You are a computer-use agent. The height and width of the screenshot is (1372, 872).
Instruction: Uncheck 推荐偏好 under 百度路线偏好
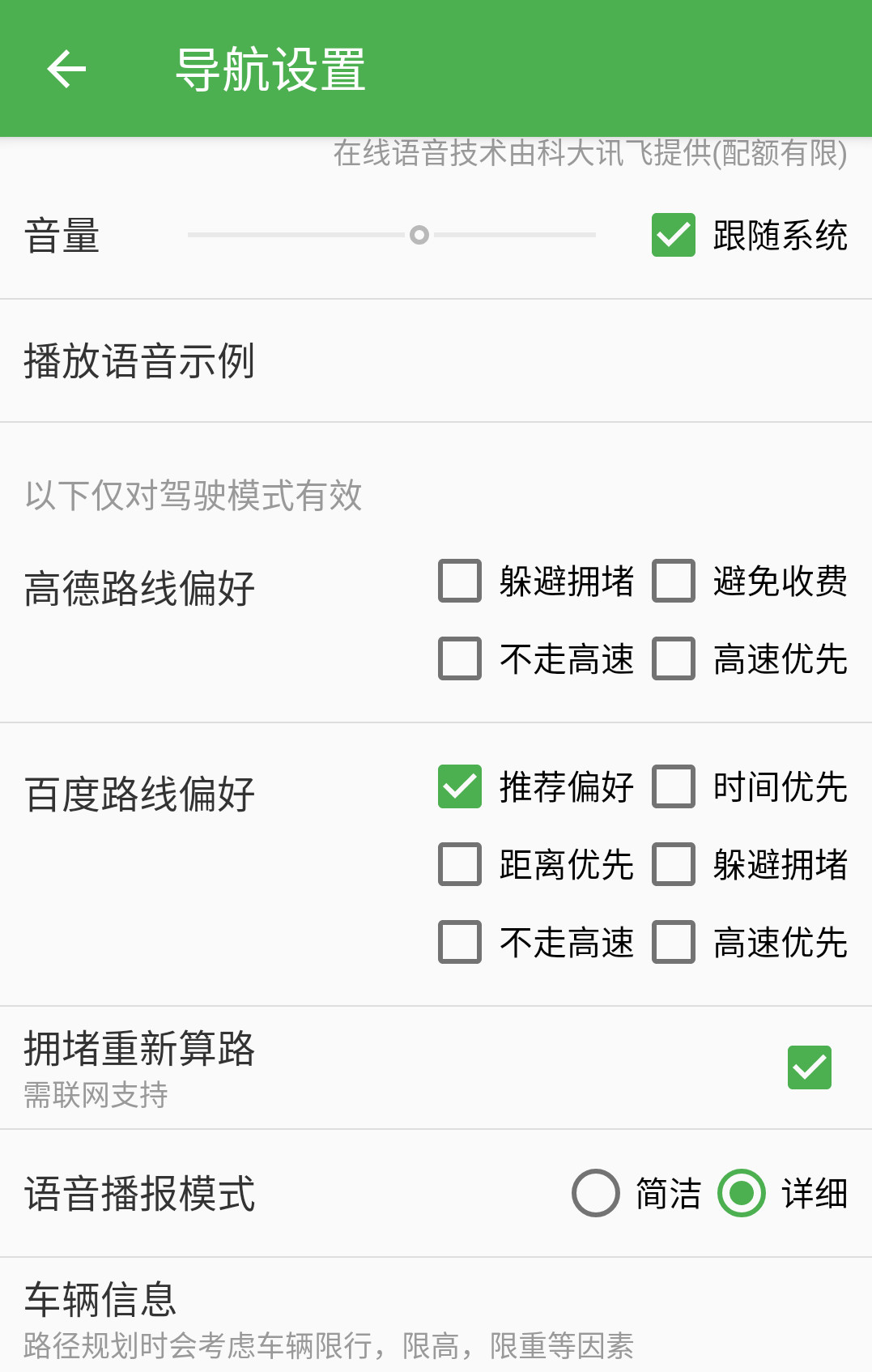coord(458,785)
